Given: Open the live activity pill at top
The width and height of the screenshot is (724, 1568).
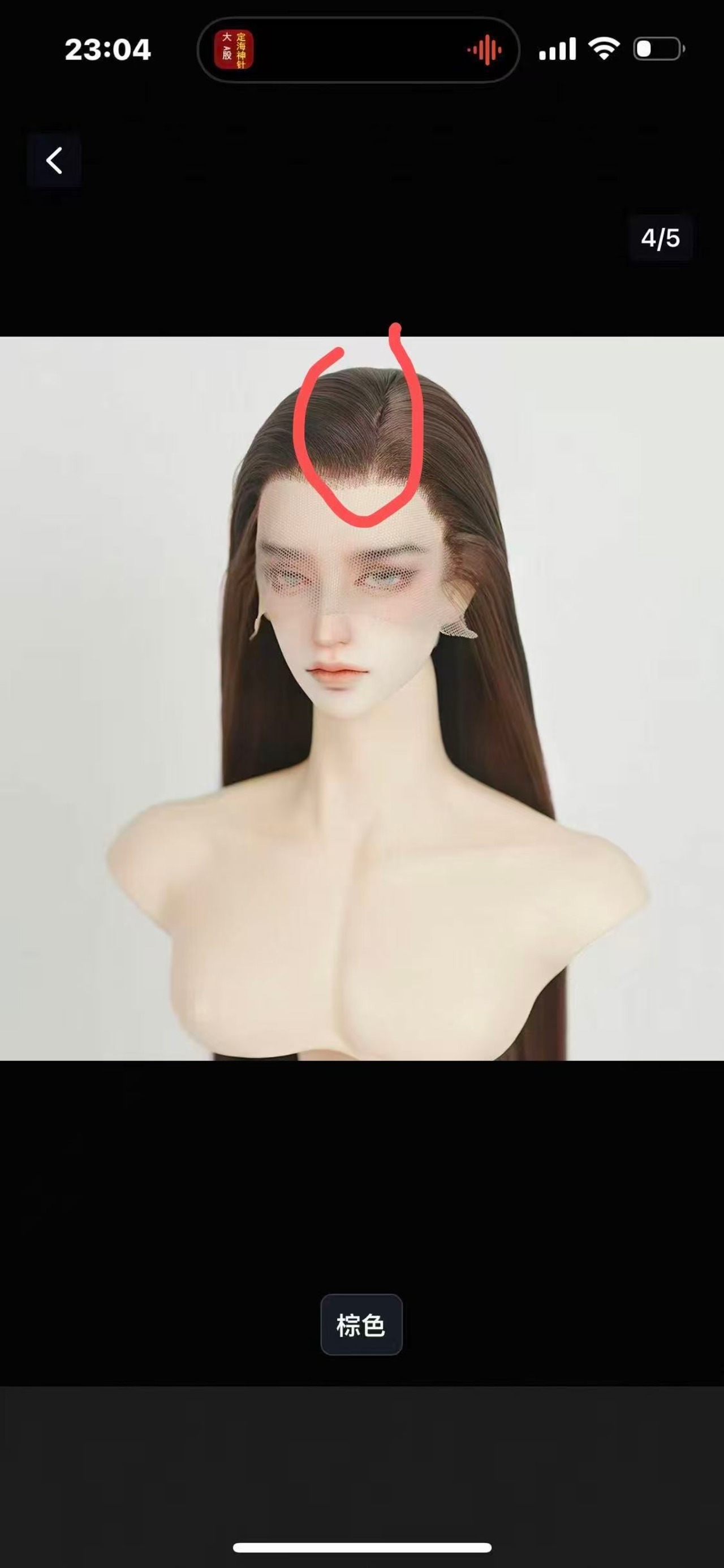Looking at the screenshot, I should [x=359, y=50].
